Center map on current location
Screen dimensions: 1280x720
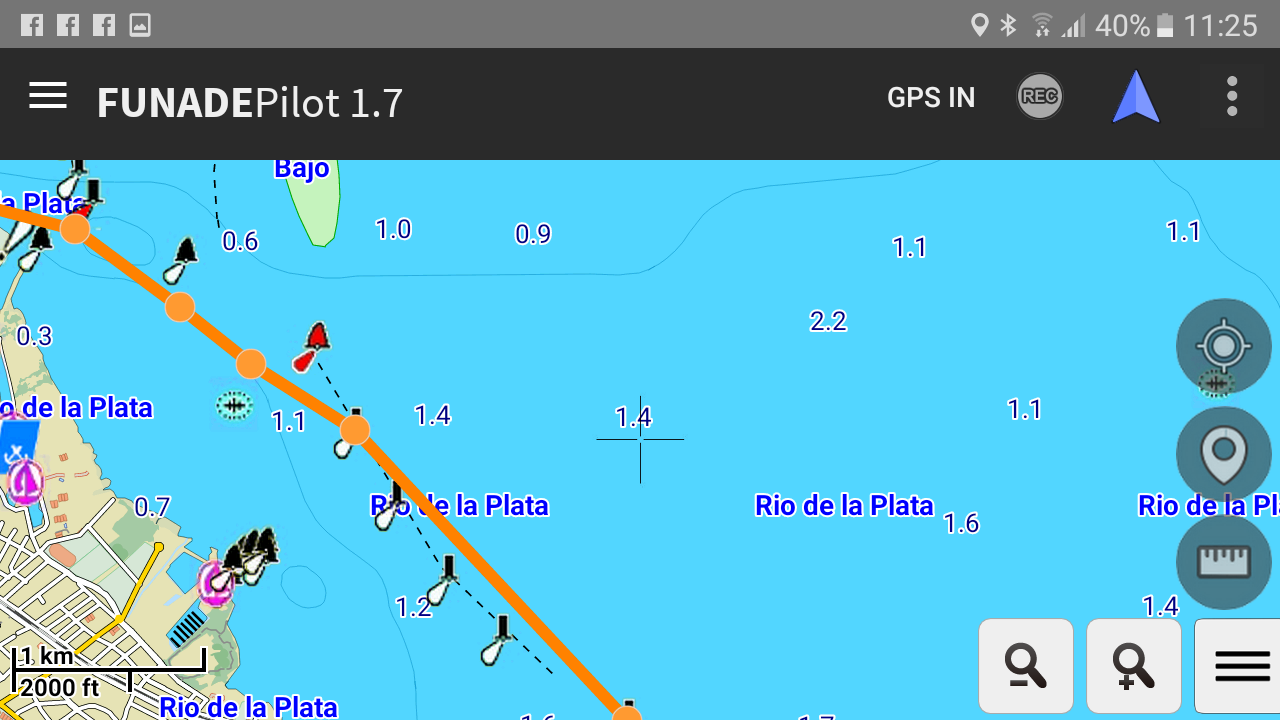pos(1223,347)
